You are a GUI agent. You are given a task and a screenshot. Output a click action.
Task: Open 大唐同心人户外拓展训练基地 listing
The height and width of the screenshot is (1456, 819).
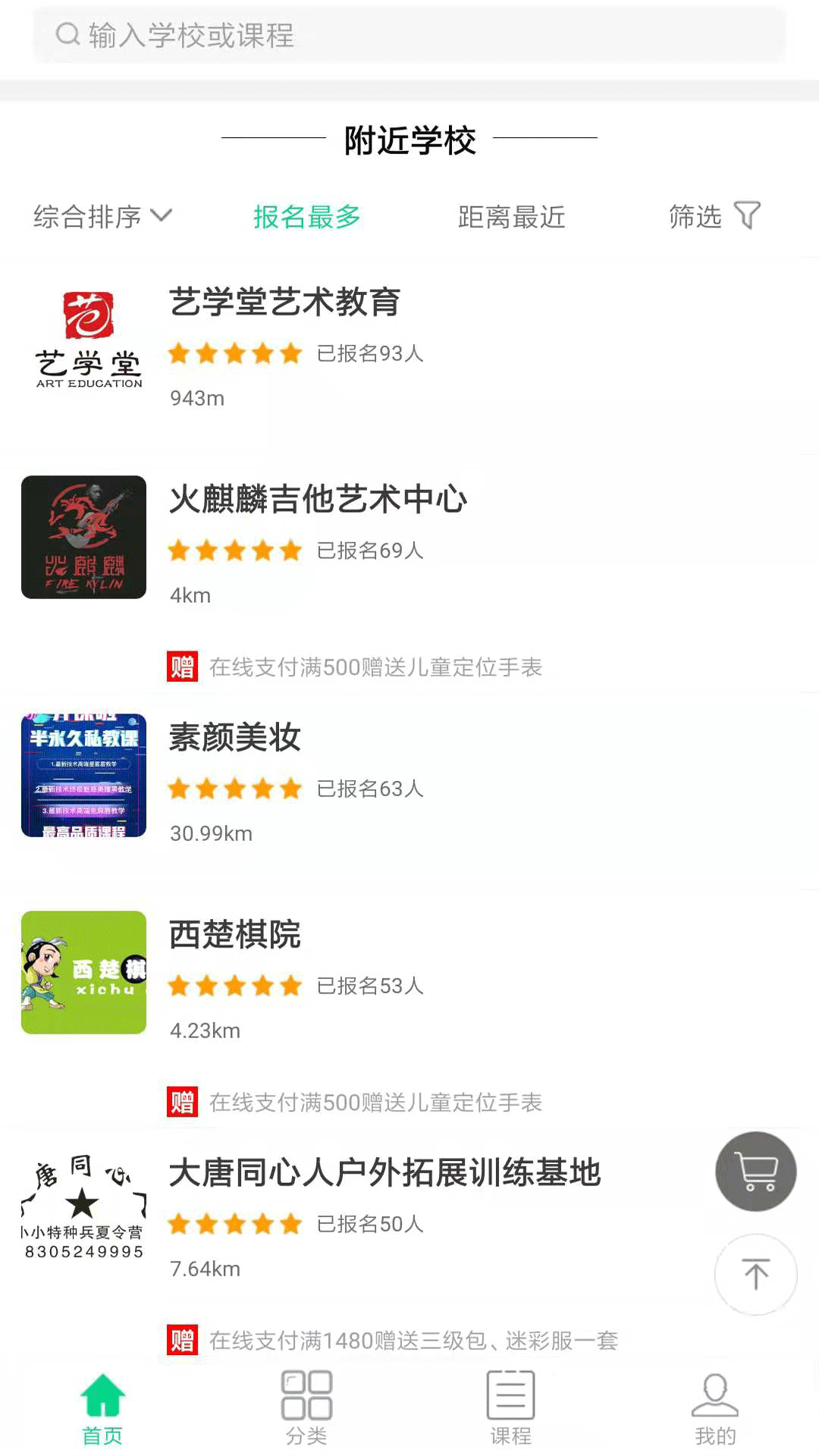pos(384,1172)
